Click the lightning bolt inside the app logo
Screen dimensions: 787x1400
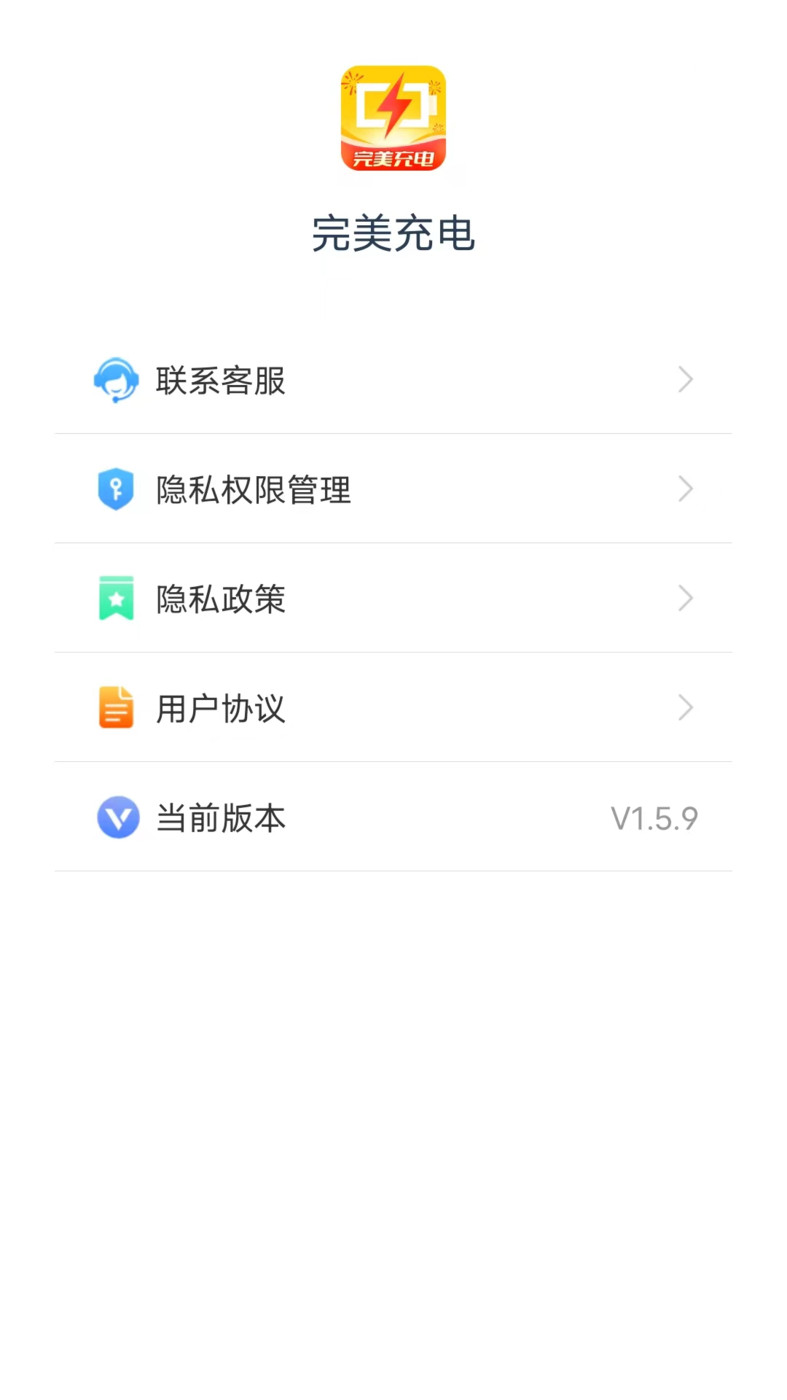pyautogui.click(x=393, y=107)
